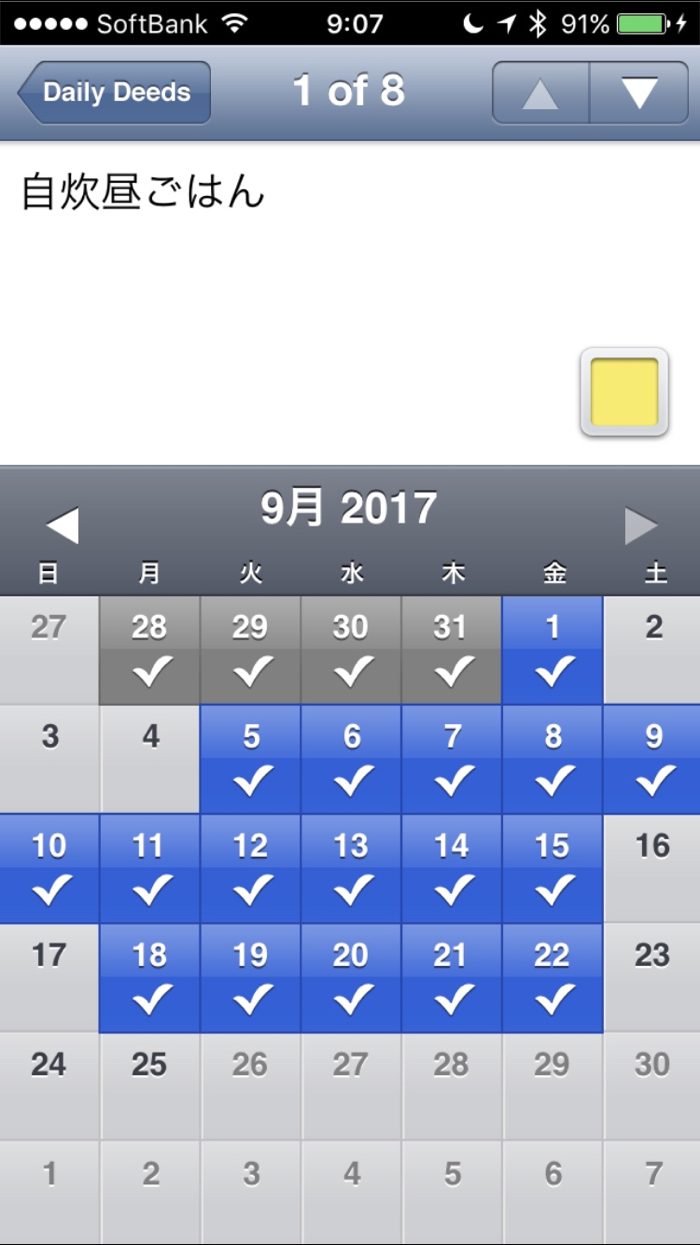Image resolution: width=700 pixels, height=1245 pixels.
Task: Mark September 16 as completed
Action: [x=653, y=868]
